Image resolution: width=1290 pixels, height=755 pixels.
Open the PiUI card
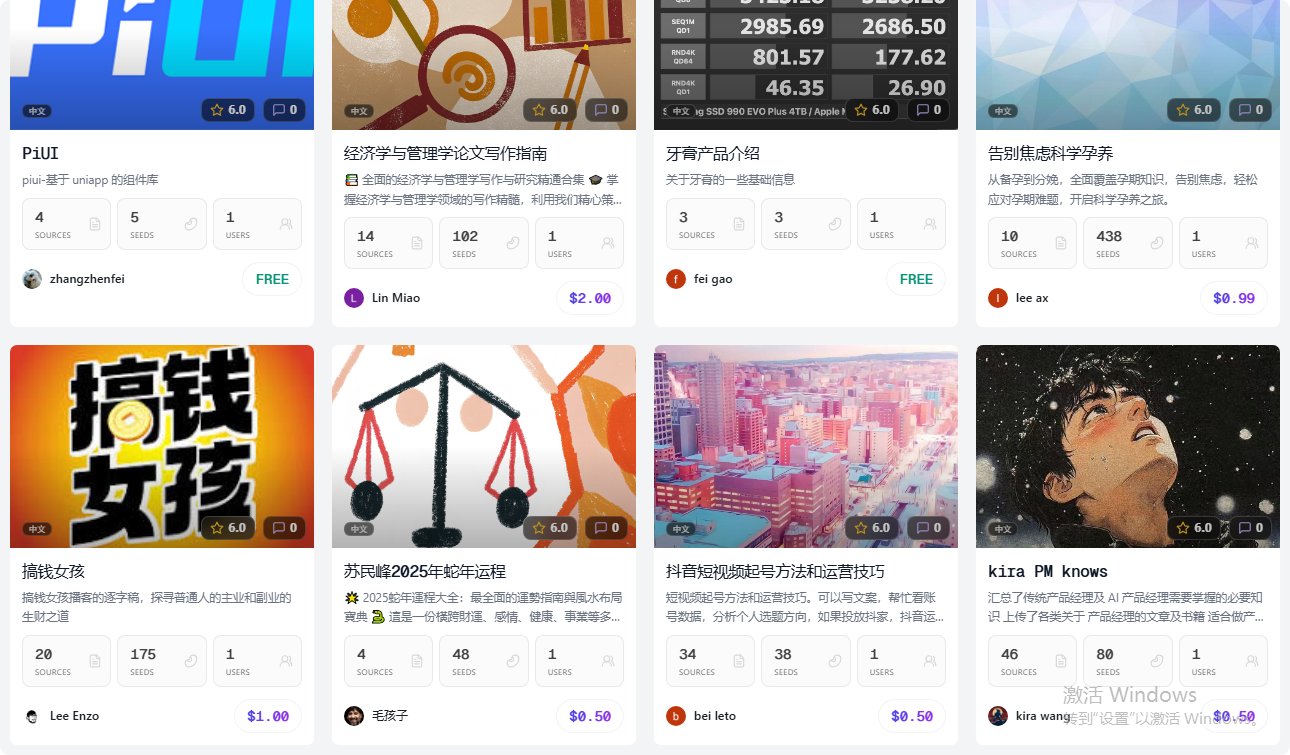41,154
